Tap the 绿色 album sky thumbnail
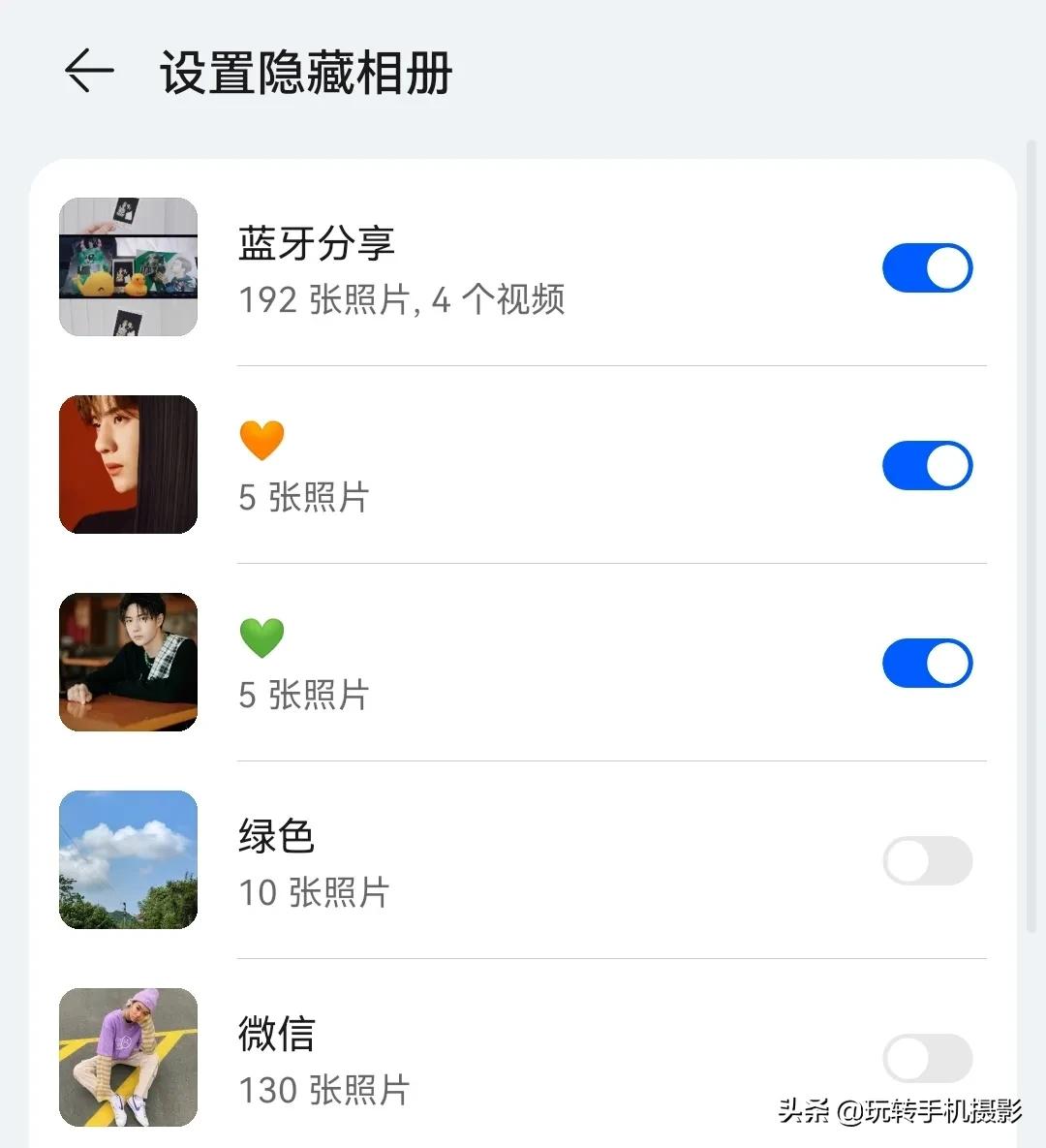Screen dimensions: 1046x1148 tap(128, 860)
